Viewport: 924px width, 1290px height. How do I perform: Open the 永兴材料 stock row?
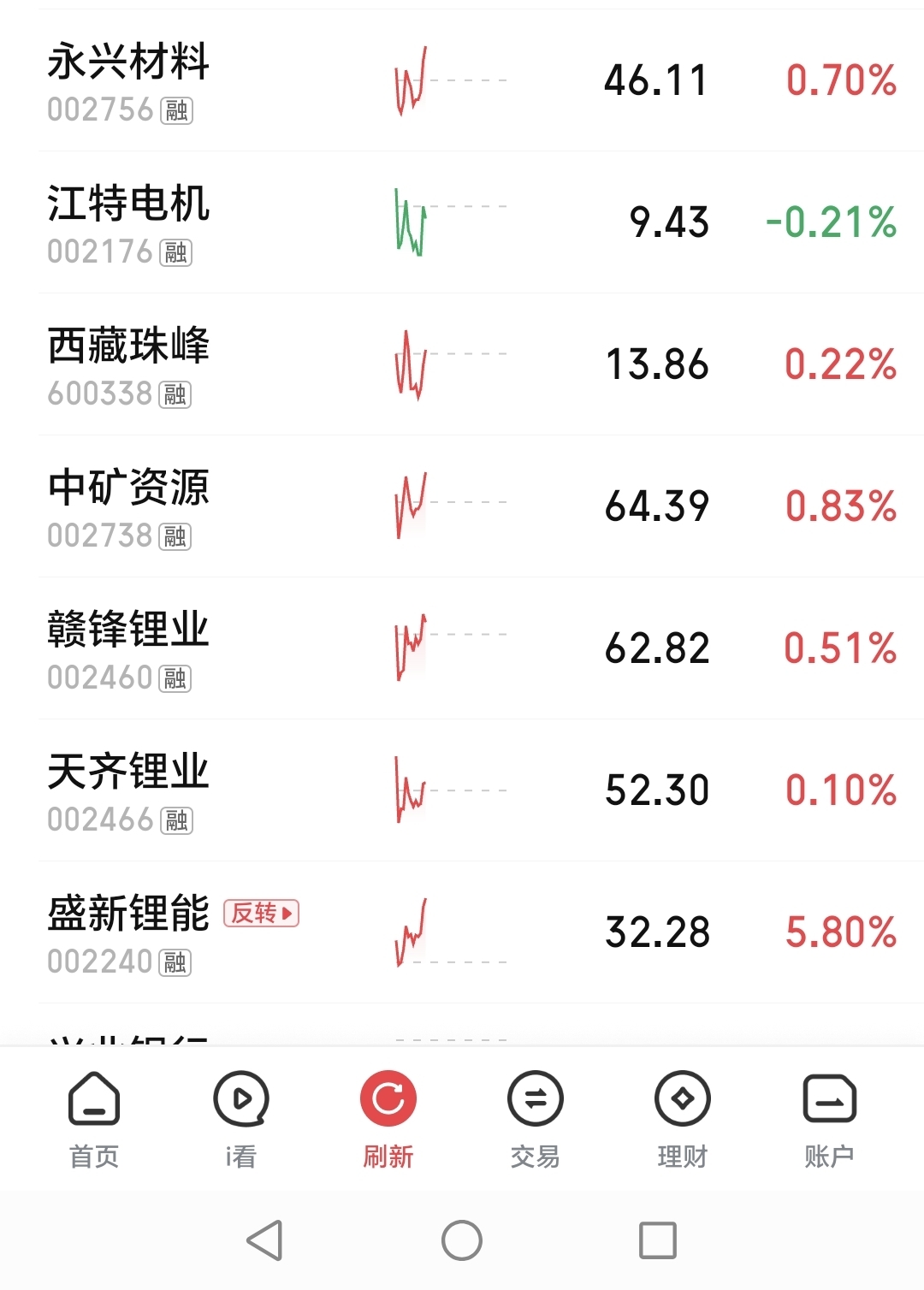[x=128, y=81]
